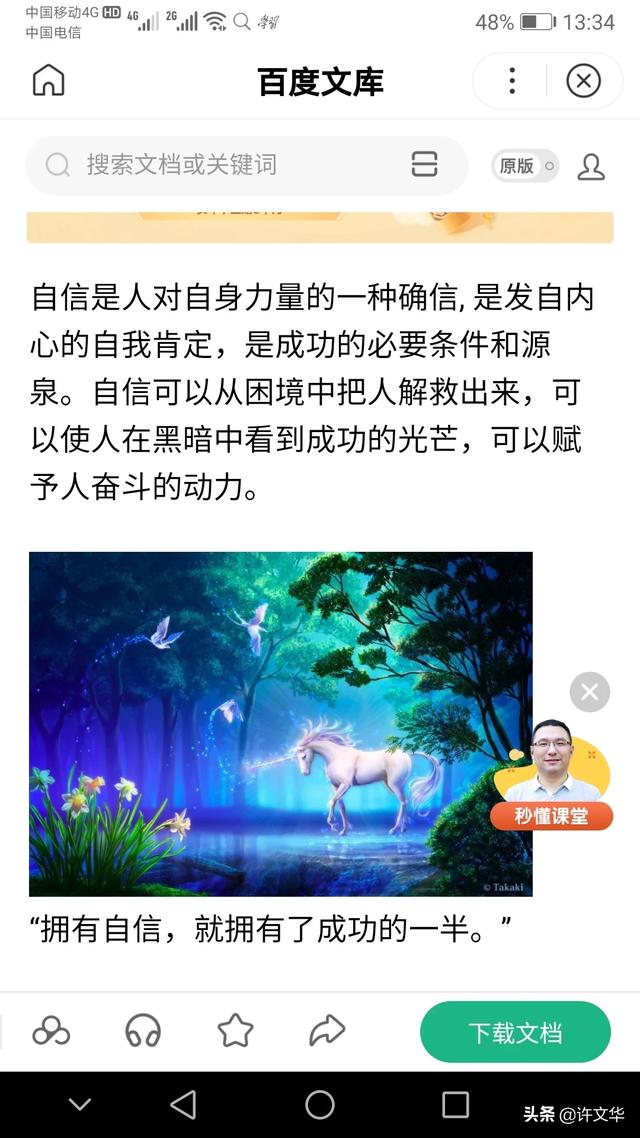The height and width of the screenshot is (1138, 640).
Task: Go to the Baidu Wenku home icon
Action: pyautogui.click(x=48, y=81)
